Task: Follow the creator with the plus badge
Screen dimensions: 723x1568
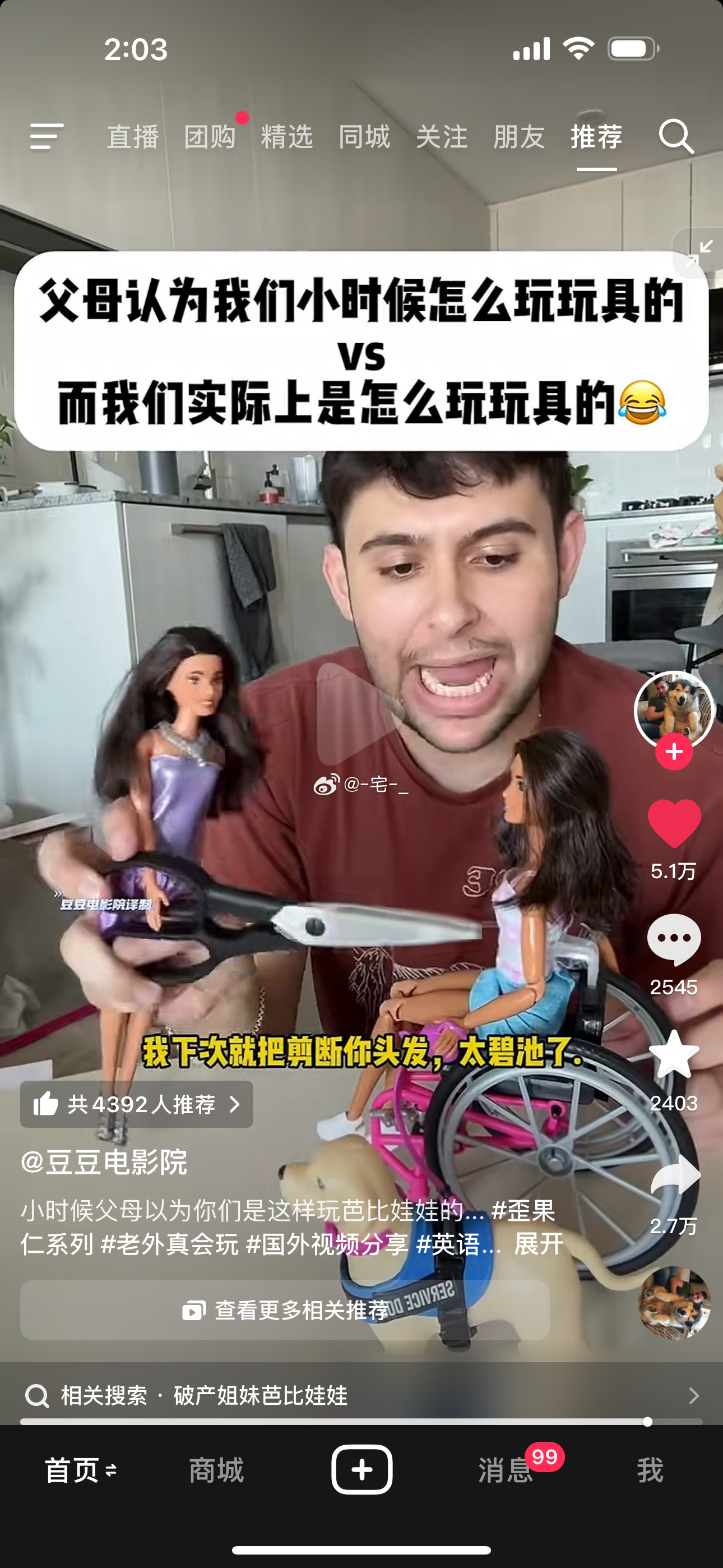Action: [x=674, y=753]
